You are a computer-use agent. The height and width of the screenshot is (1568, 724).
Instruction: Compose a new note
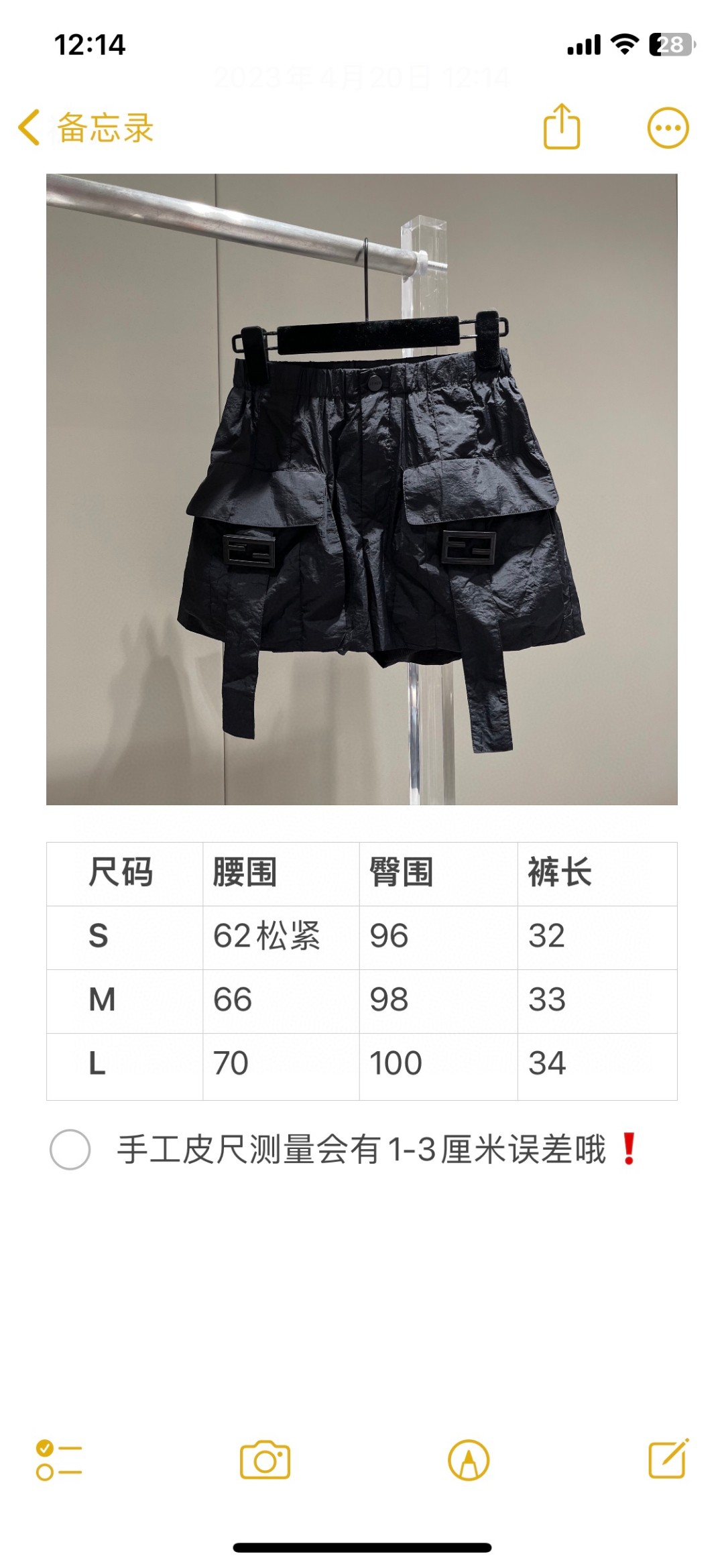pyautogui.click(x=668, y=1459)
